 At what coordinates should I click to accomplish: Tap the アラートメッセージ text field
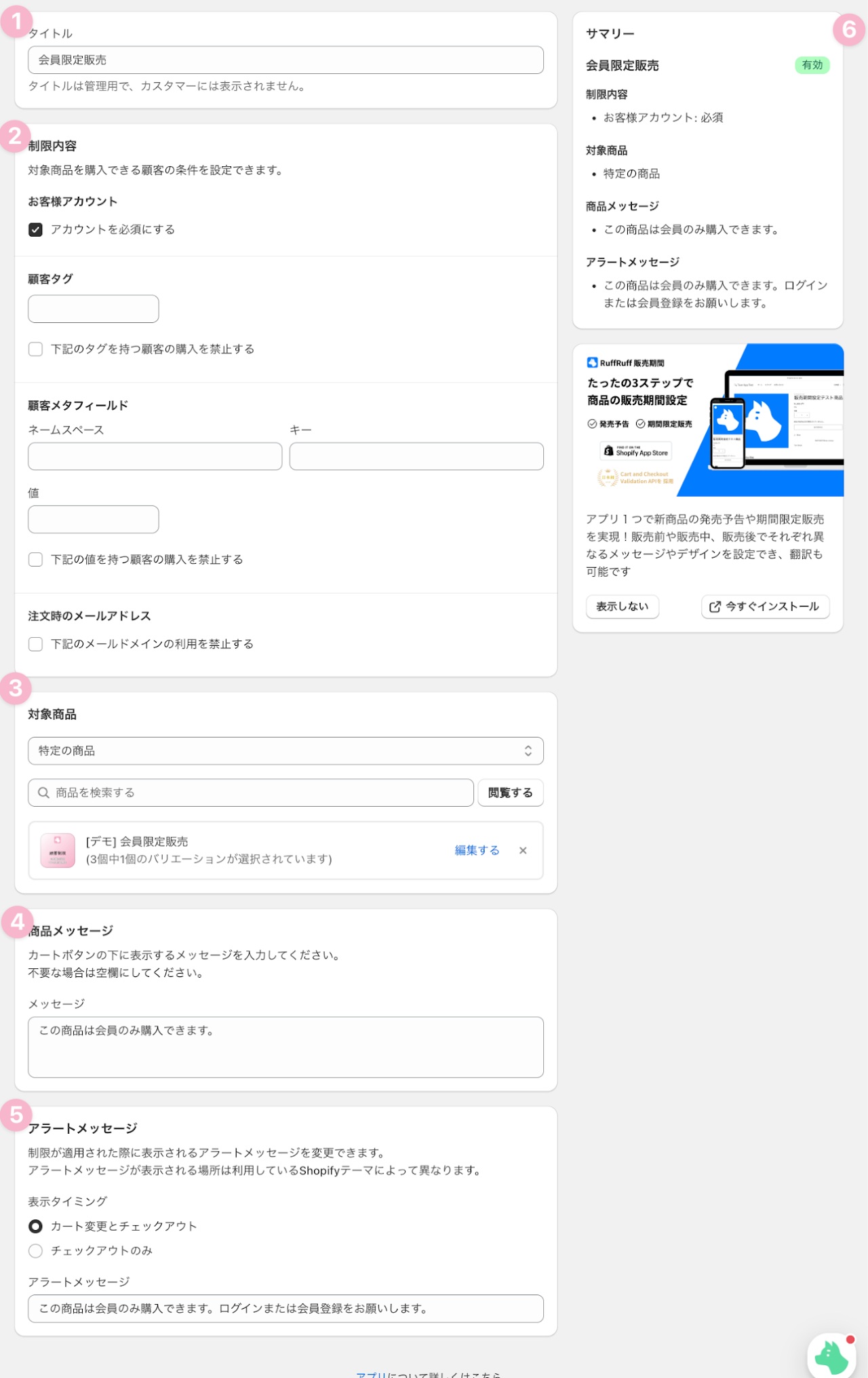point(285,1309)
